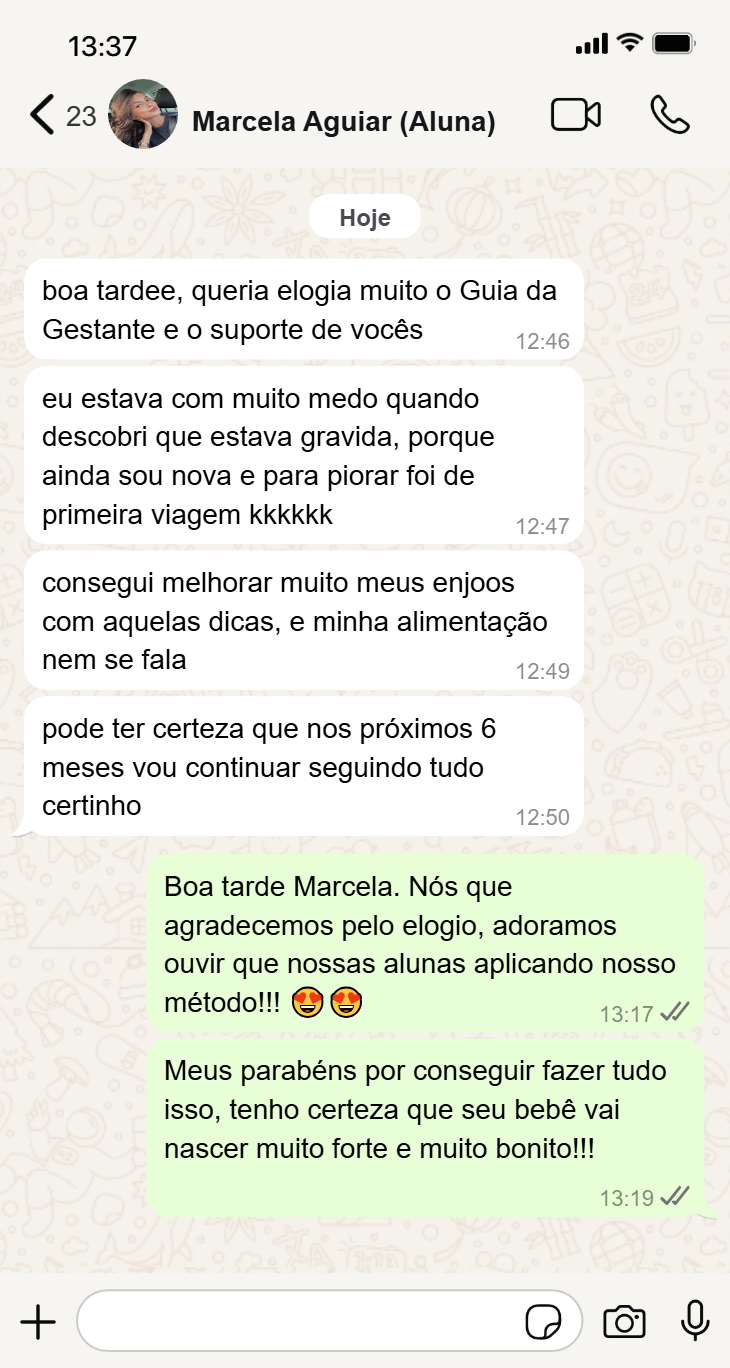Open the attachment plus menu

tap(38, 1322)
